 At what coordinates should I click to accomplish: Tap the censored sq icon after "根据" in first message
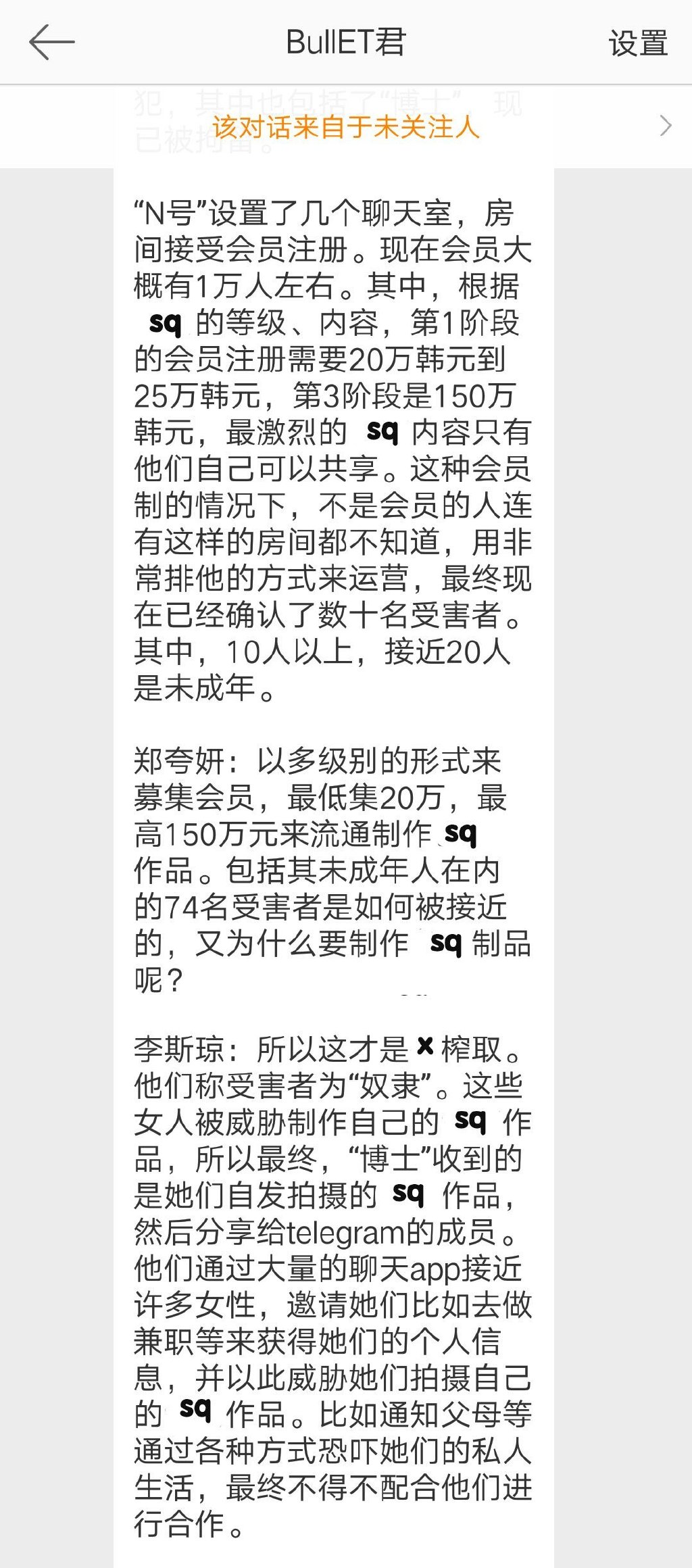[x=166, y=323]
